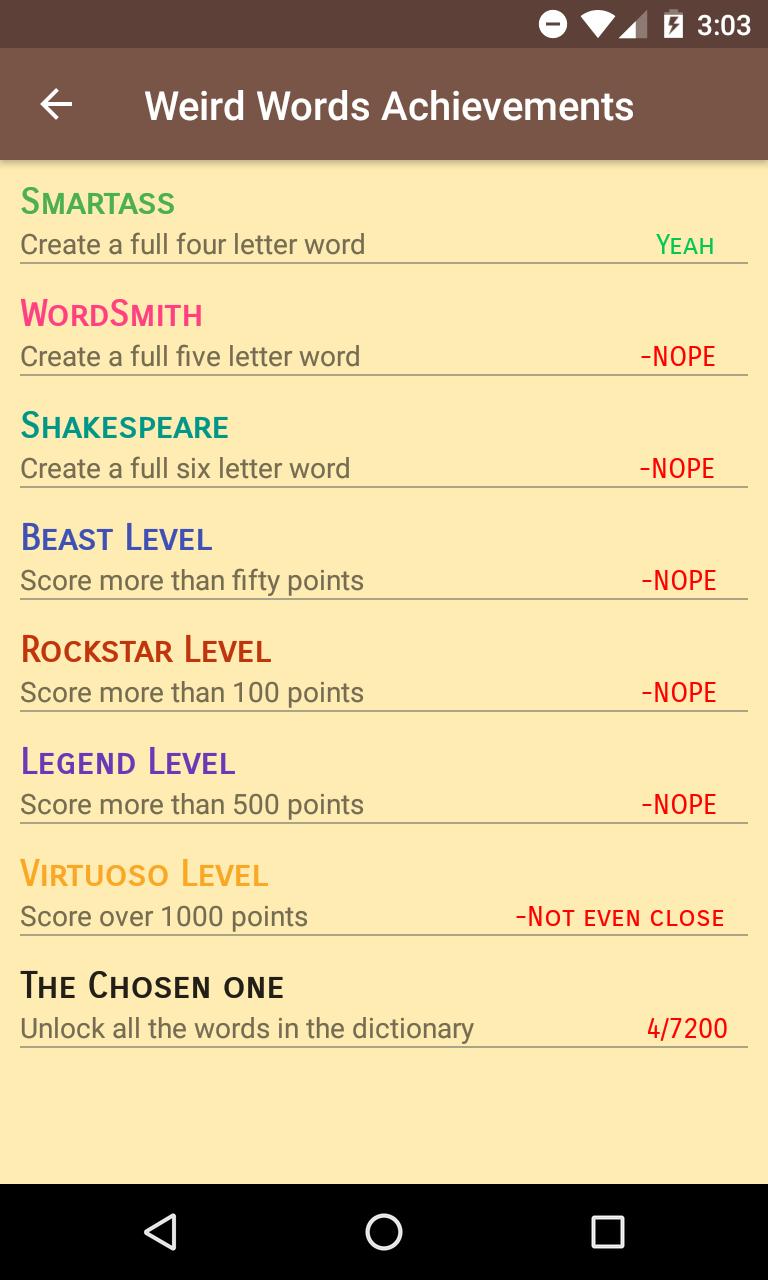Tap the Home circle navigation button
Viewport: 768px width, 1280px height.
(383, 1232)
